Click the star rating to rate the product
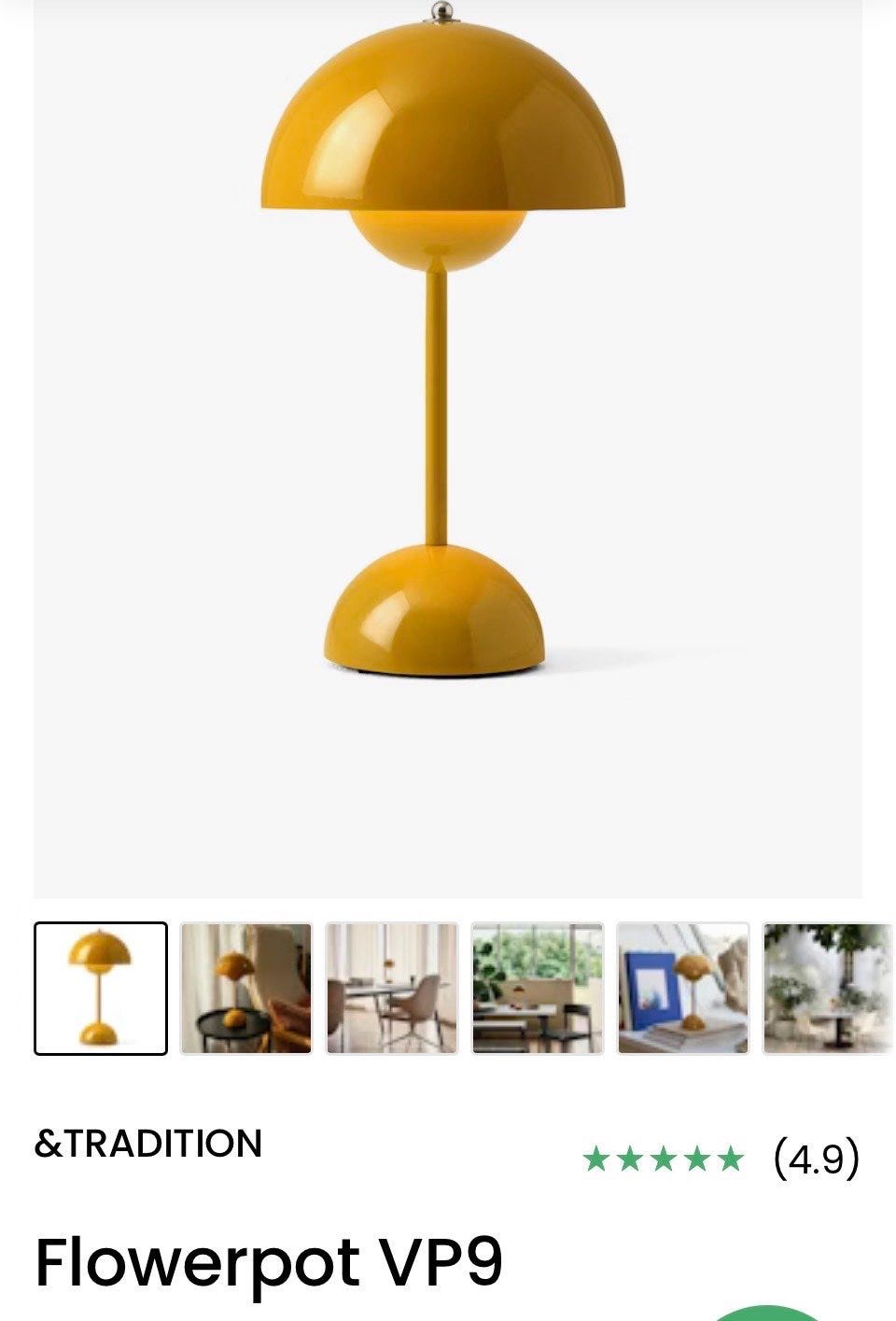Image resolution: width=896 pixels, height=1321 pixels. click(x=665, y=1160)
